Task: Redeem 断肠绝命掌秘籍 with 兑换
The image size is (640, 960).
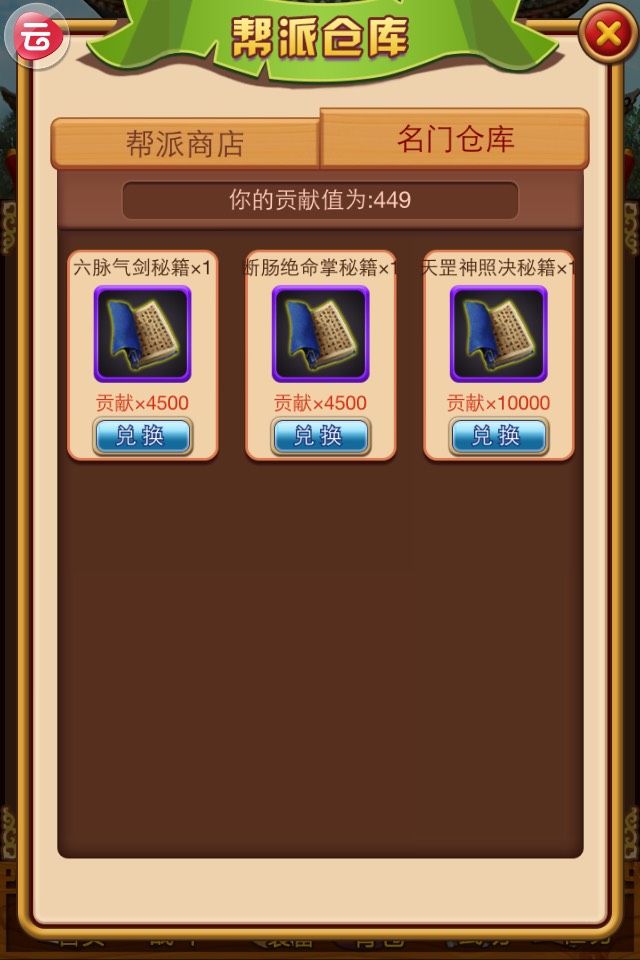Action: coord(320,436)
